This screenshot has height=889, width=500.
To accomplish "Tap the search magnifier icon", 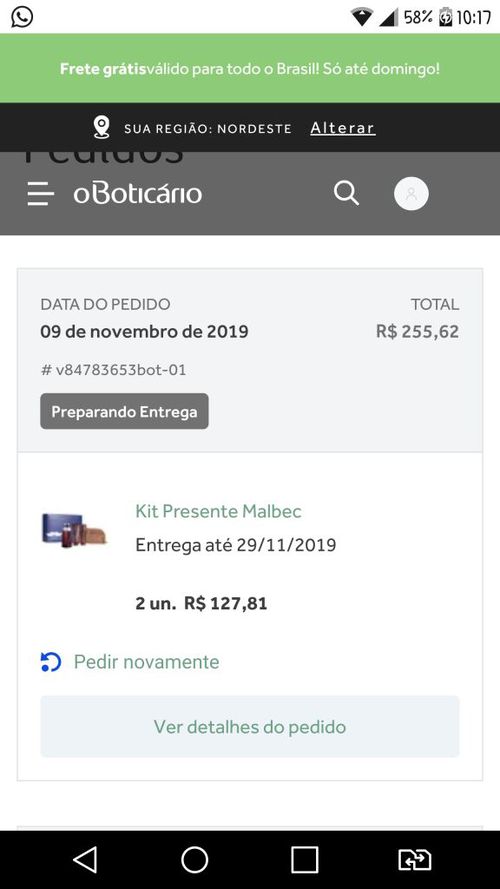I will pyautogui.click(x=346, y=193).
